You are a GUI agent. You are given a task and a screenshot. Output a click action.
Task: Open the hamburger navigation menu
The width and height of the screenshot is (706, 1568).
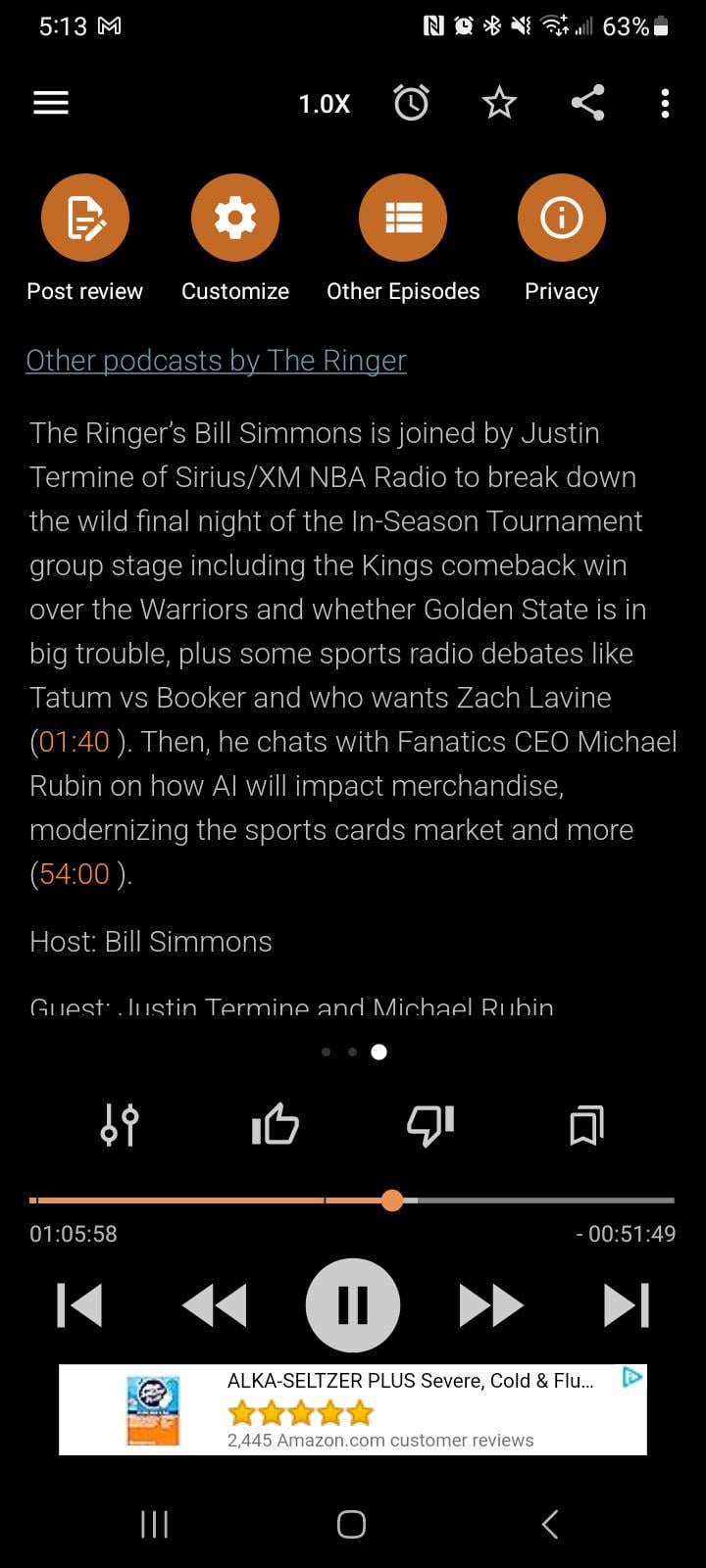pos(51,103)
